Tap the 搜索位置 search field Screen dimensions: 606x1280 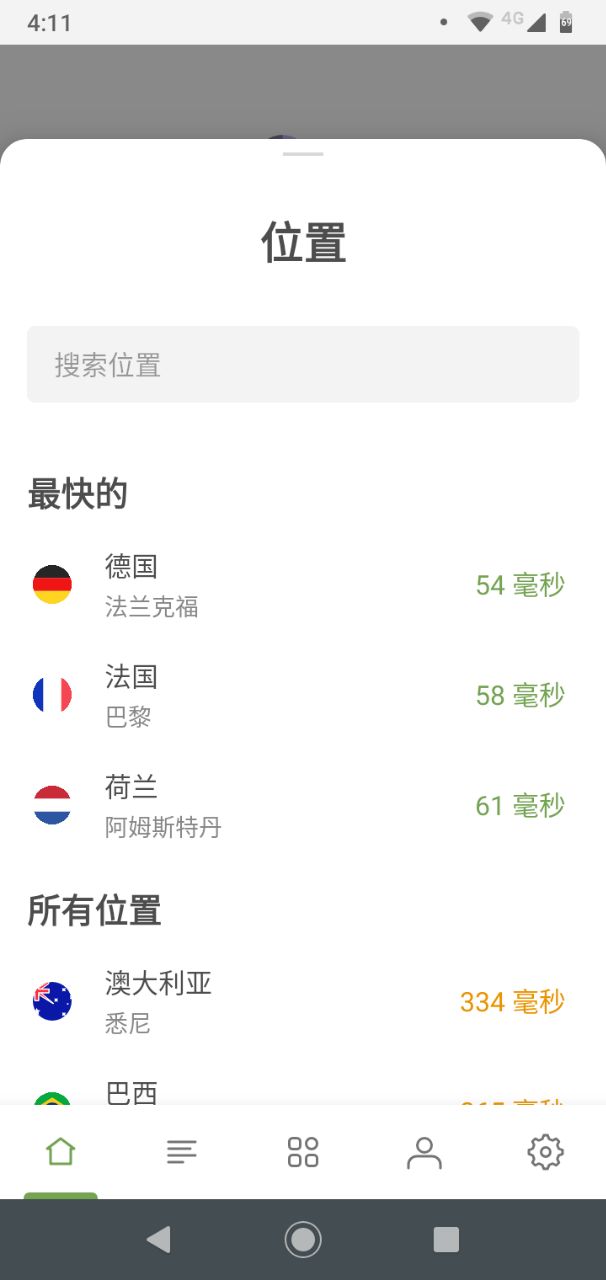tap(303, 365)
